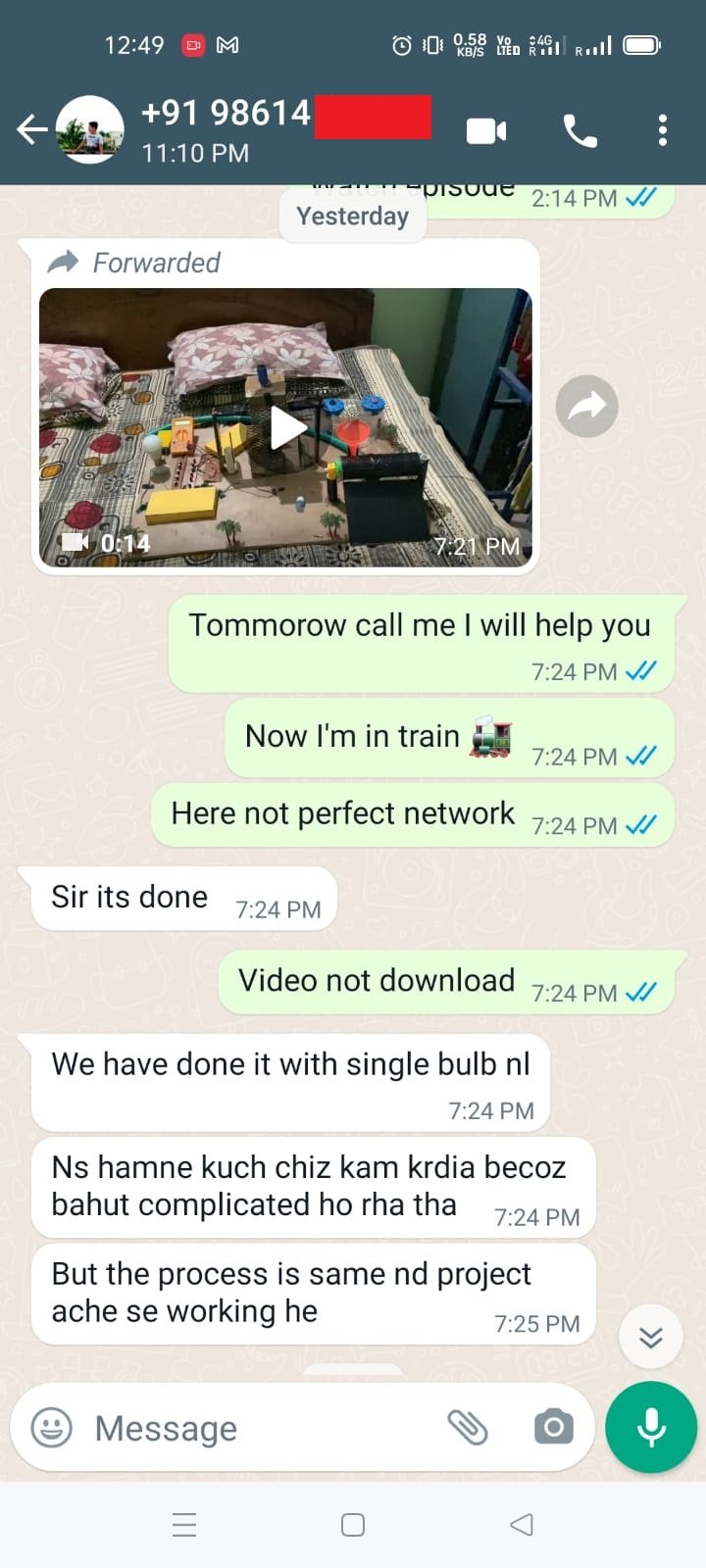Play the forwarded 0:14 video
This screenshot has height=1568, width=706.
286,428
